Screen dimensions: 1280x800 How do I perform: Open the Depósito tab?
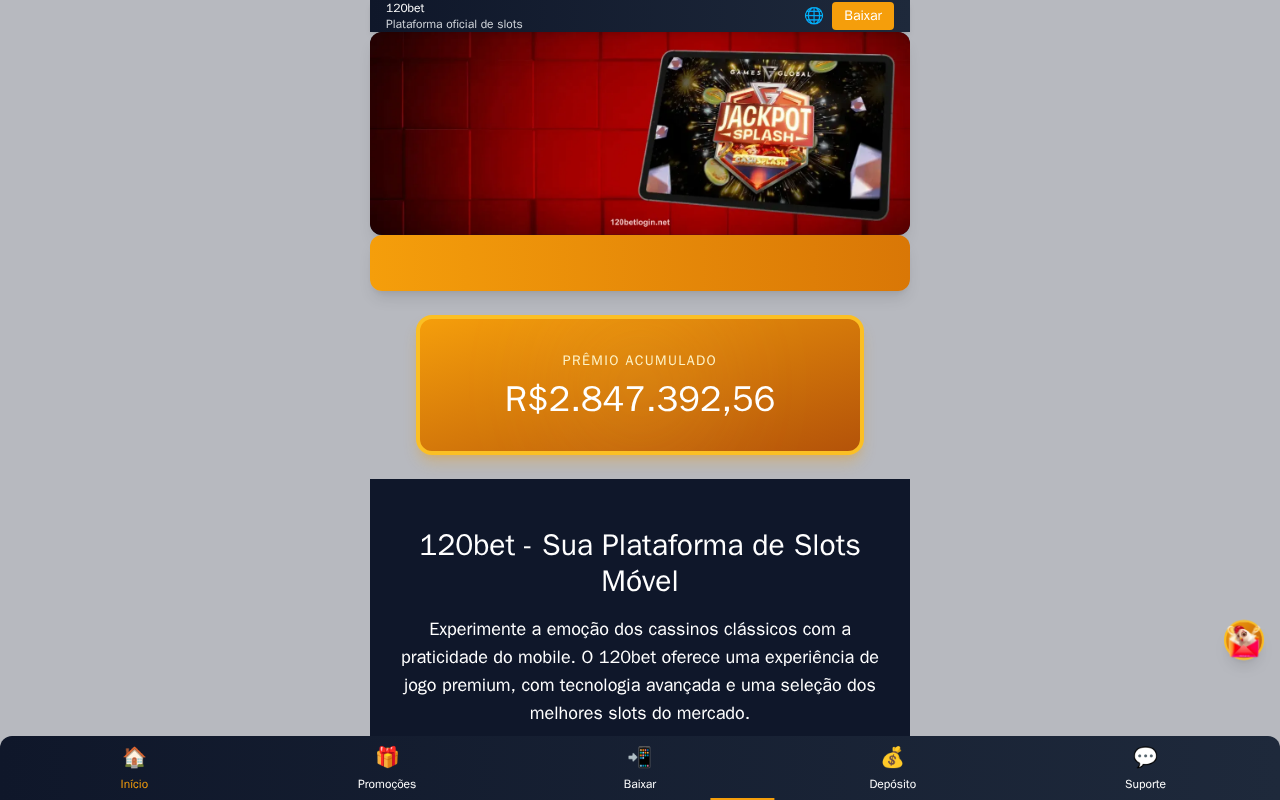893,768
